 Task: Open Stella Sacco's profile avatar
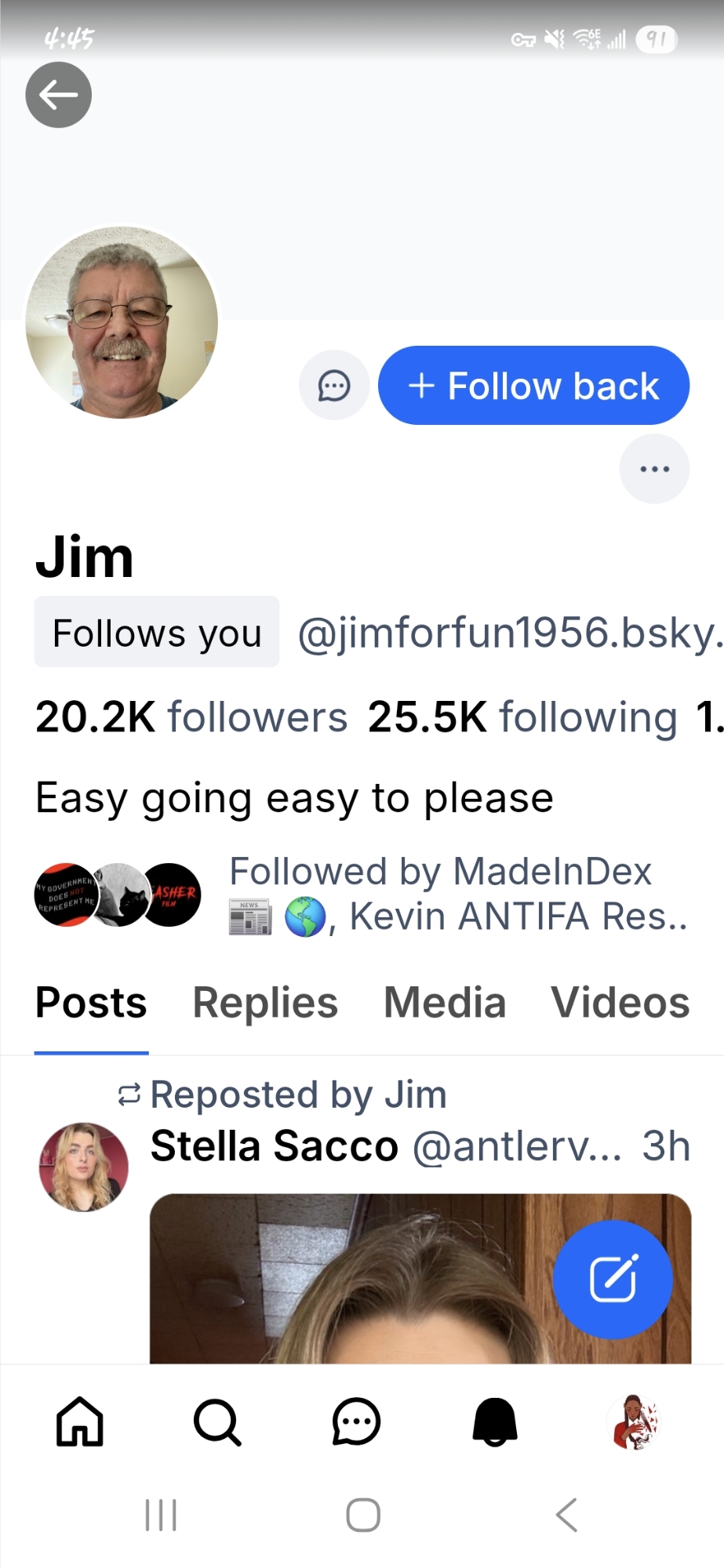[84, 1167]
